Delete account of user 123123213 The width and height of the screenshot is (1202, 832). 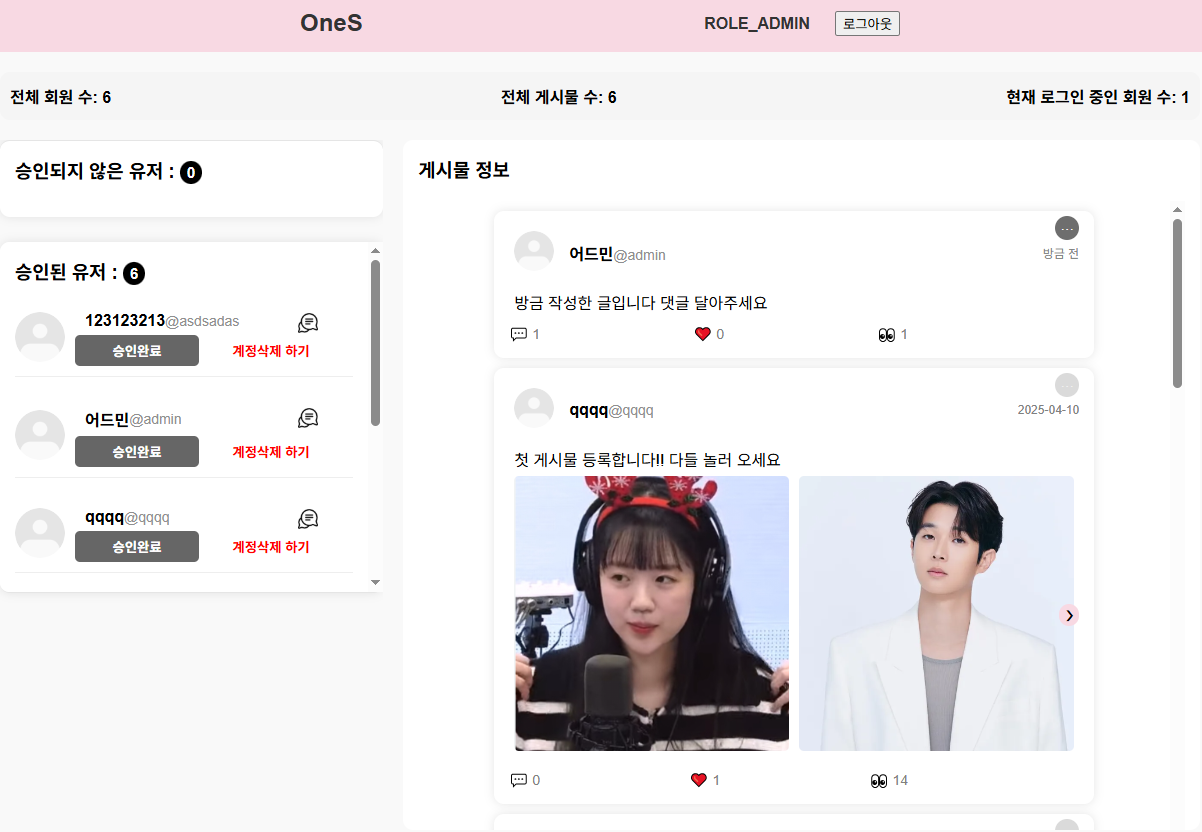271,351
